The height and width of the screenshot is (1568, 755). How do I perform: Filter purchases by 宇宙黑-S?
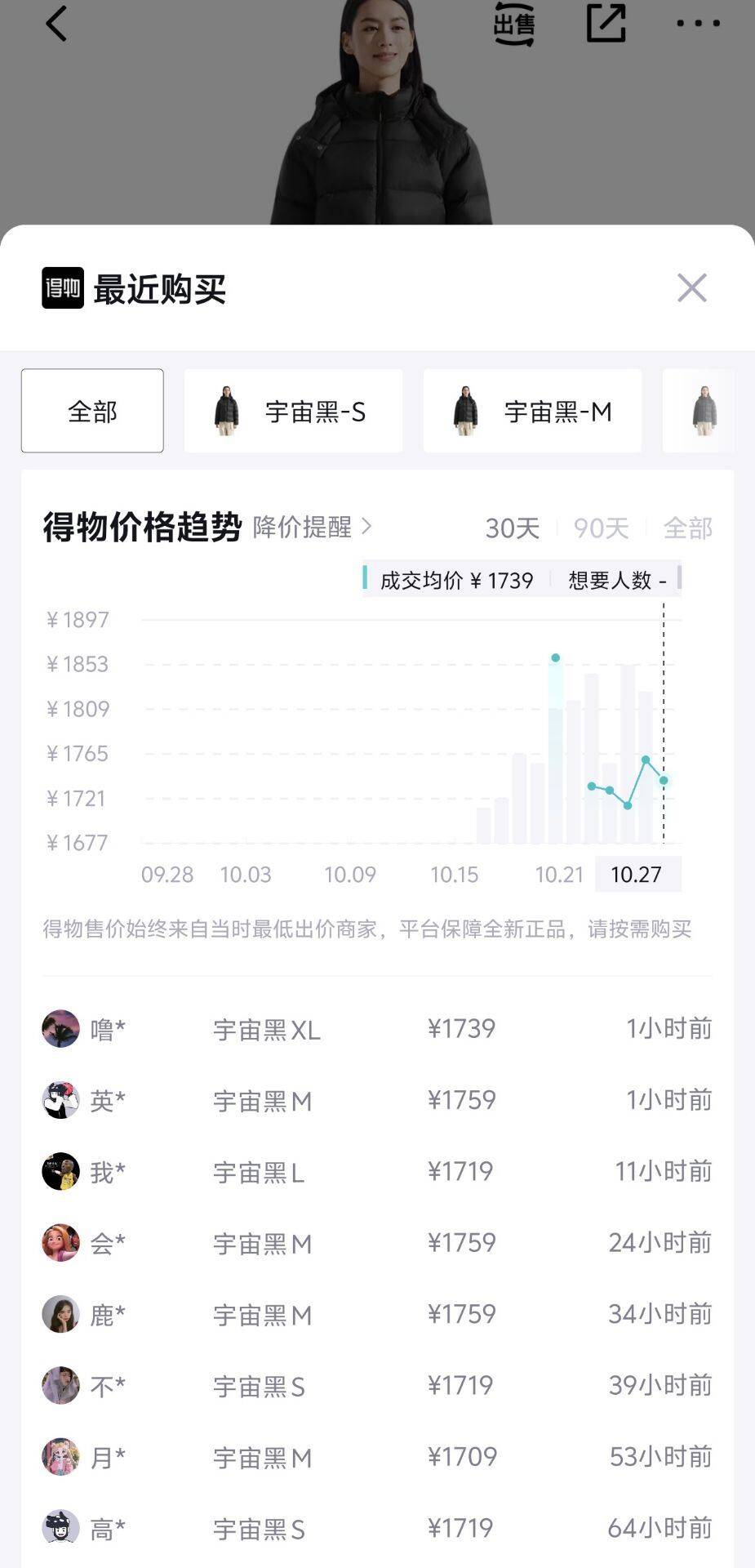[293, 411]
